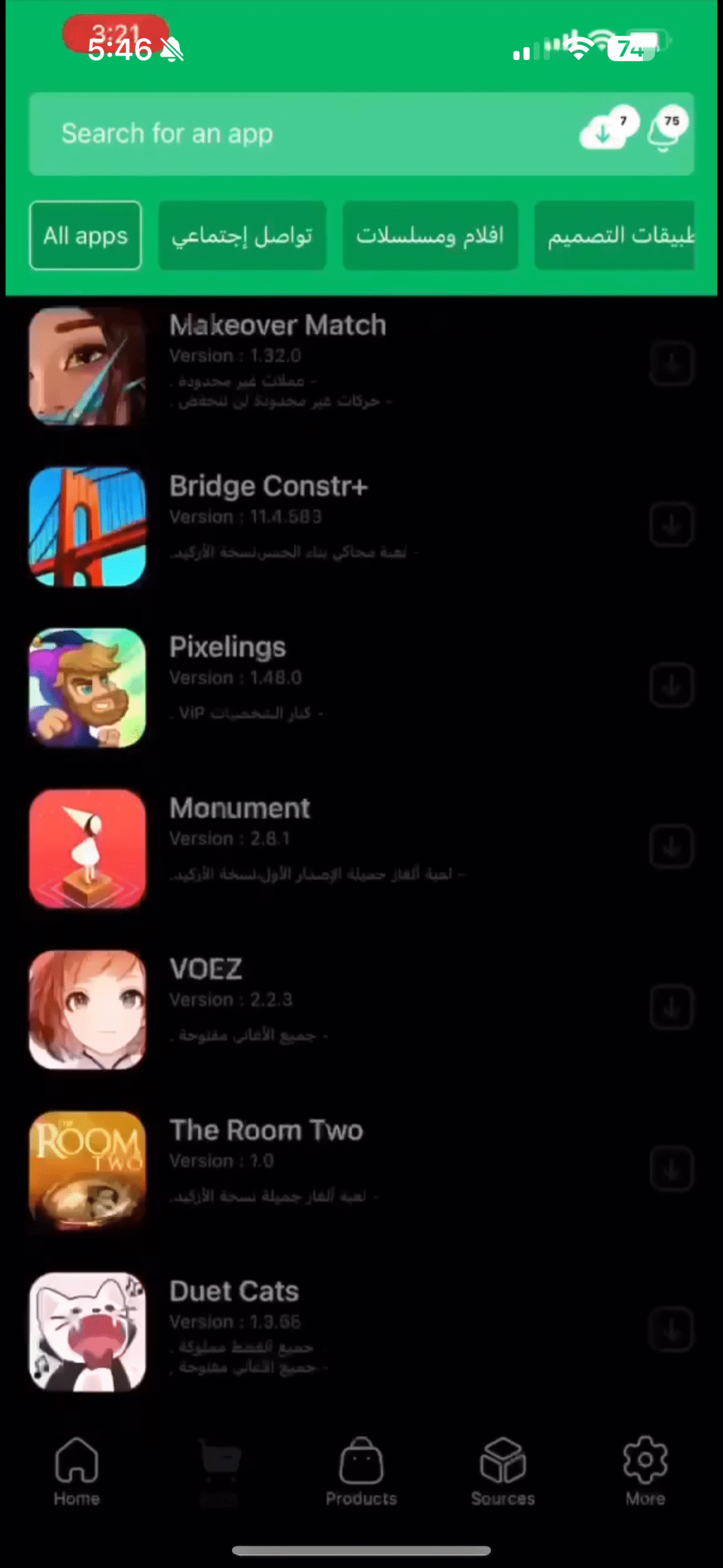
Task: Download Pixelings app
Action: (x=671, y=685)
